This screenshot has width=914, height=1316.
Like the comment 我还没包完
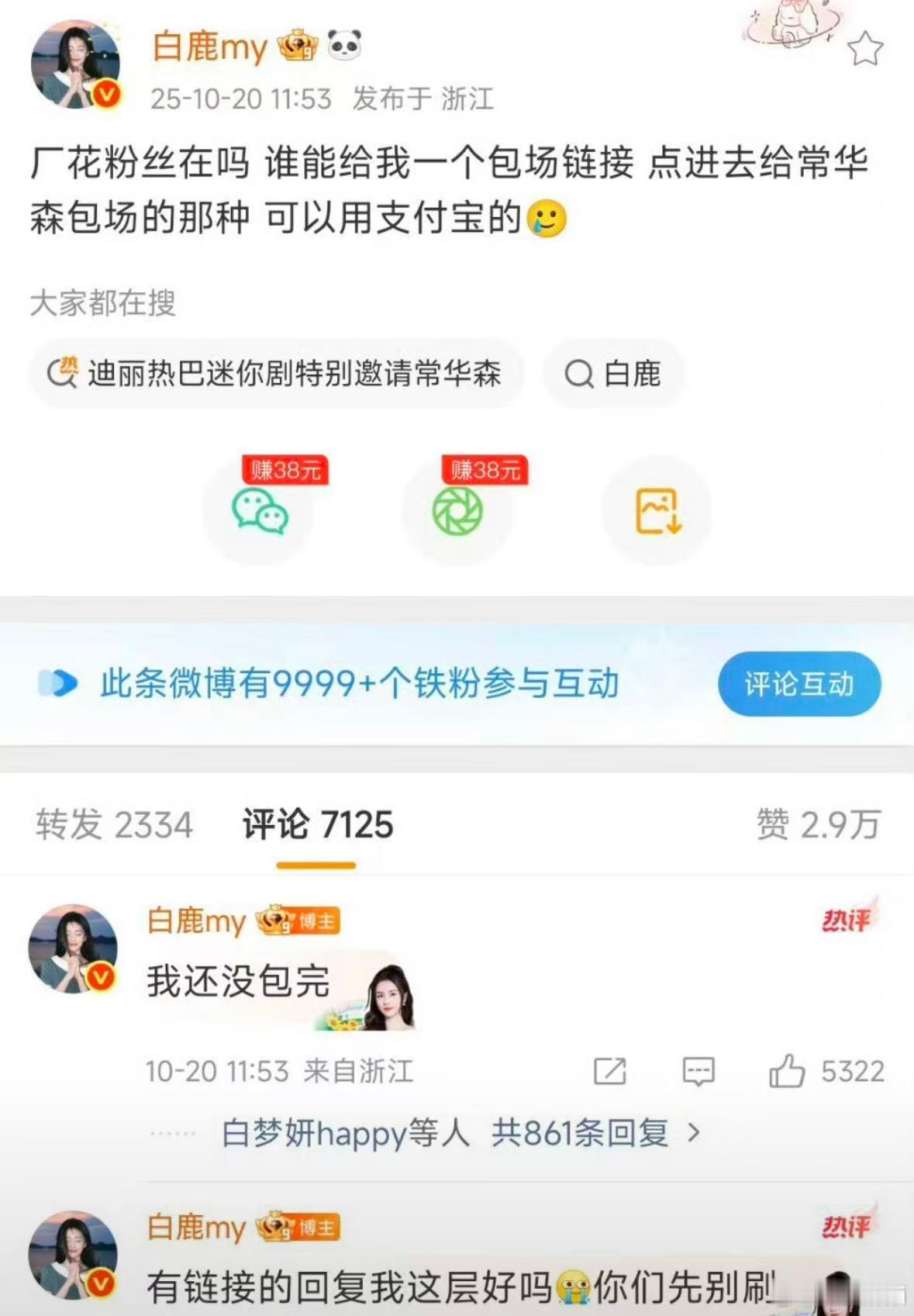pos(787,1072)
